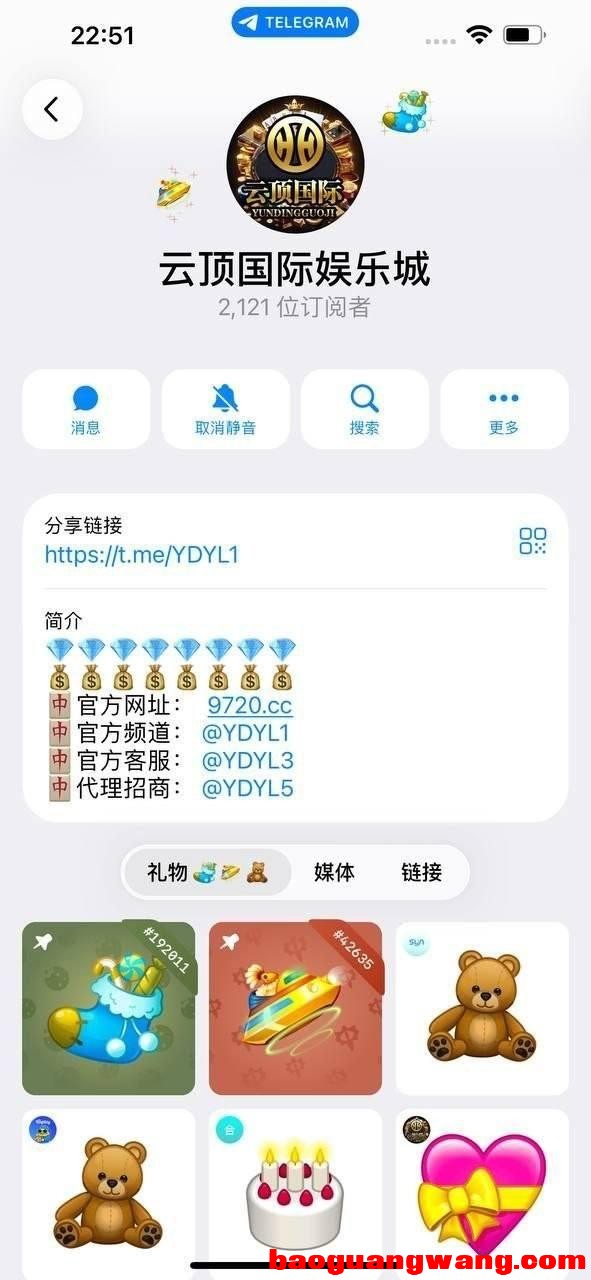
Task: Show the channel QR code icon
Action: (x=533, y=541)
